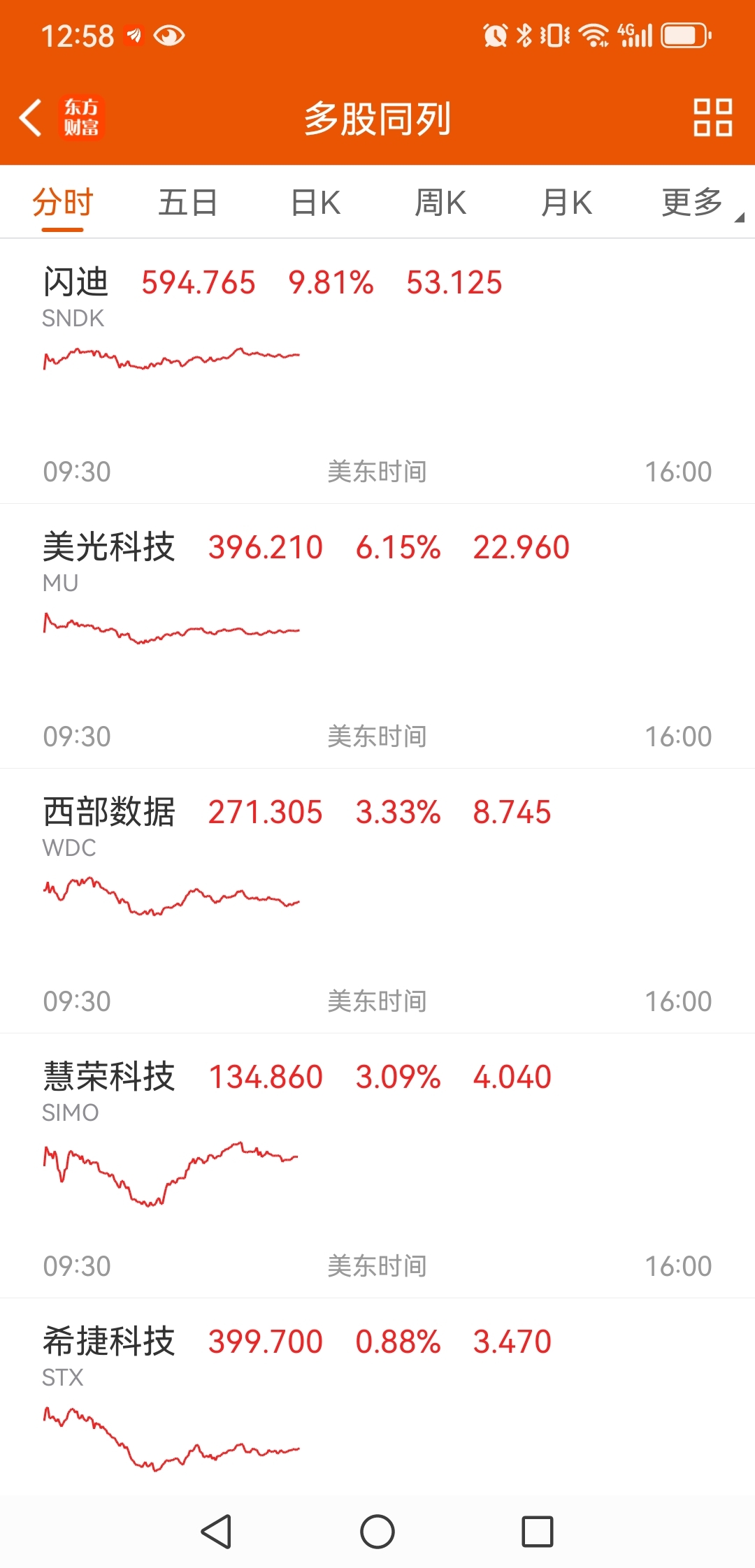The image size is (755, 1568).
Task: Open the 慧荣科技 SIMO stock card
Action: point(377,1166)
